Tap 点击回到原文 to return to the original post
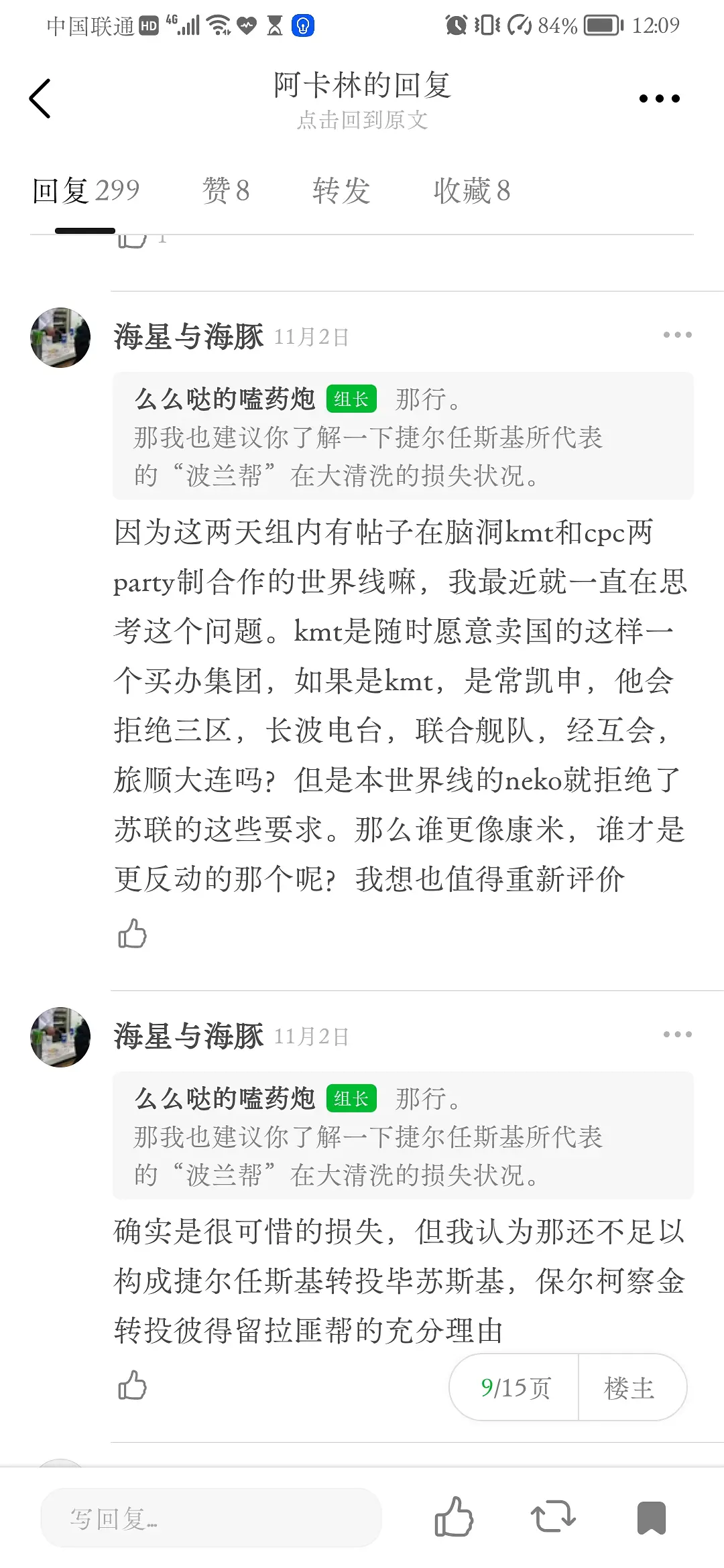724x1568 pixels. click(x=362, y=121)
